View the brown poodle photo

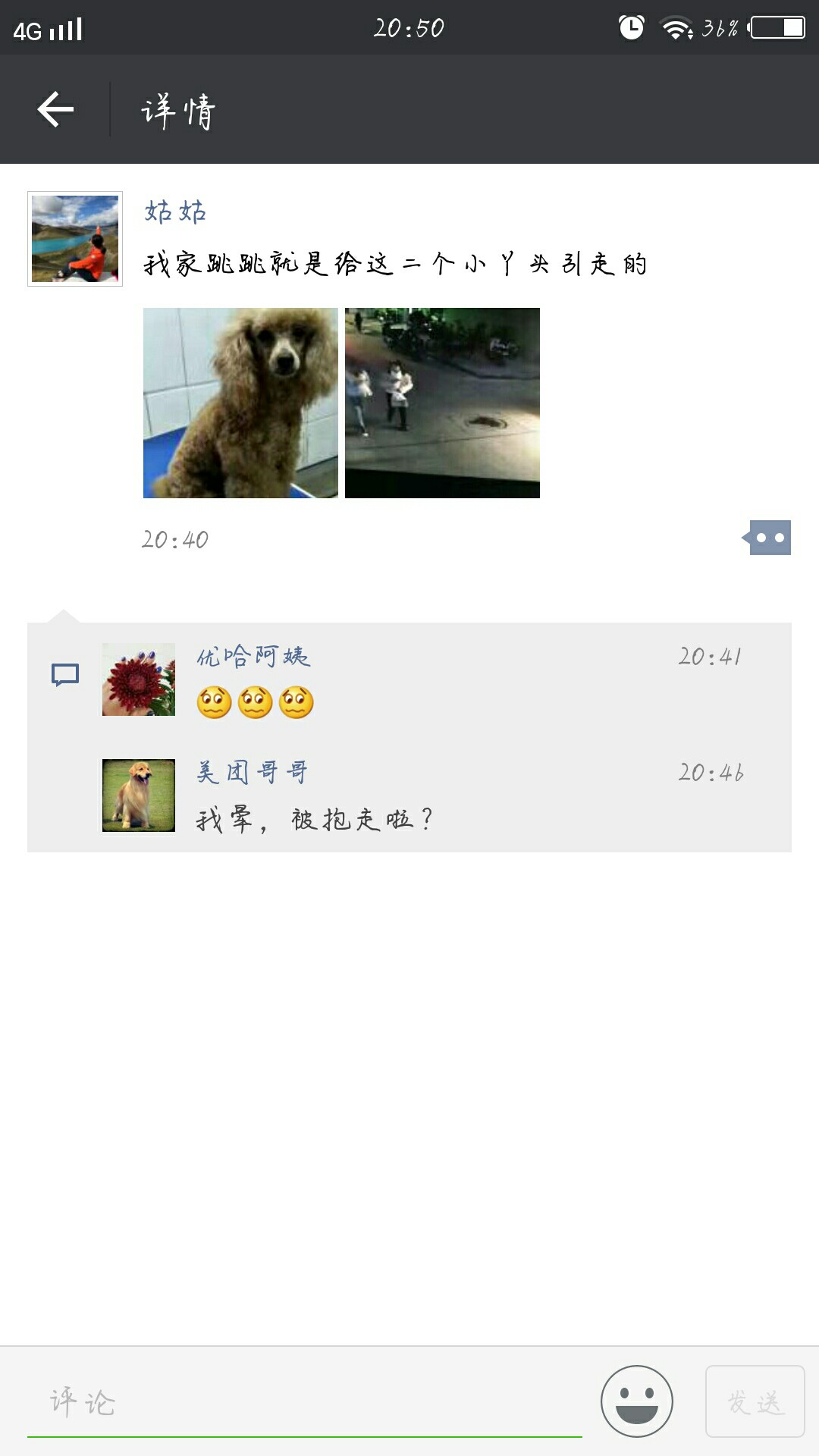click(x=240, y=403)
